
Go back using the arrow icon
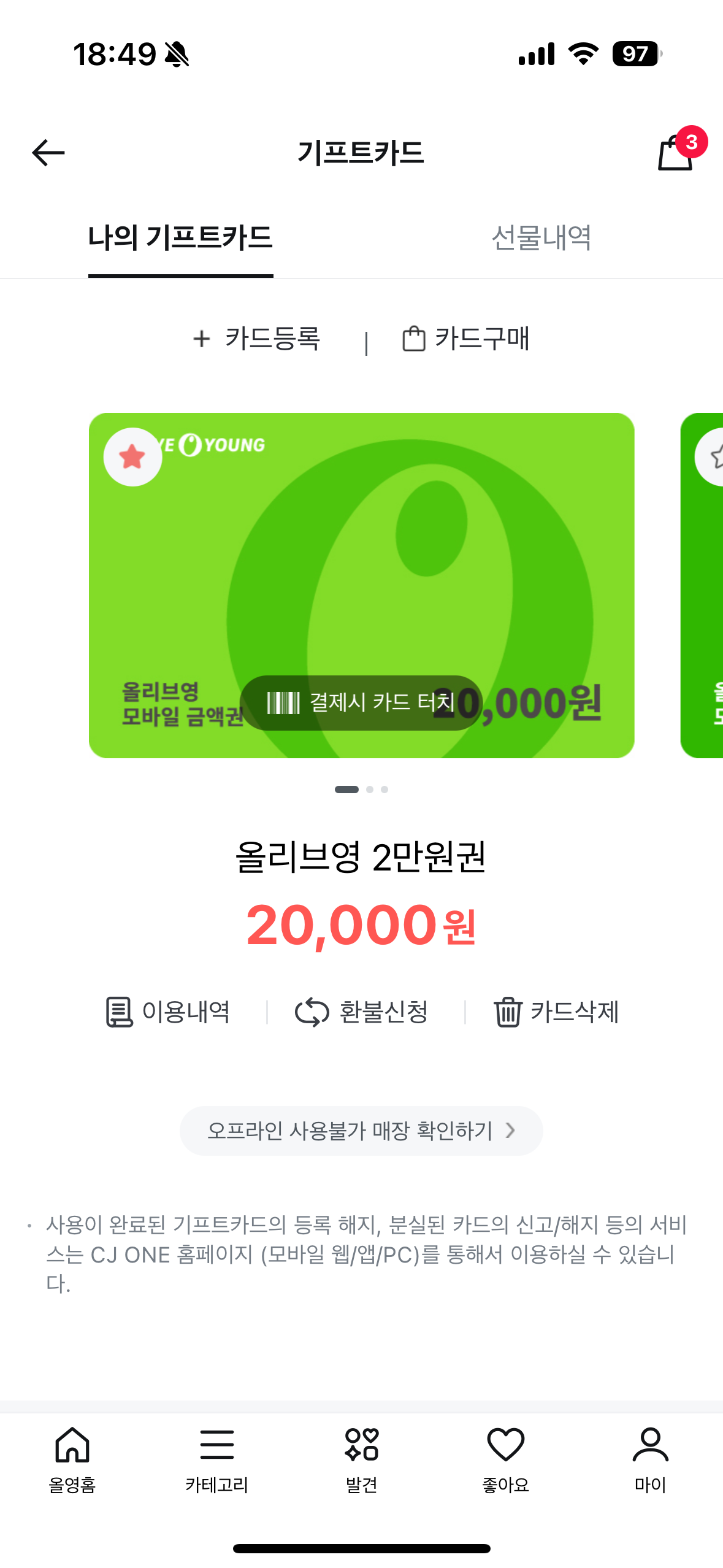(x=48, y=153)
